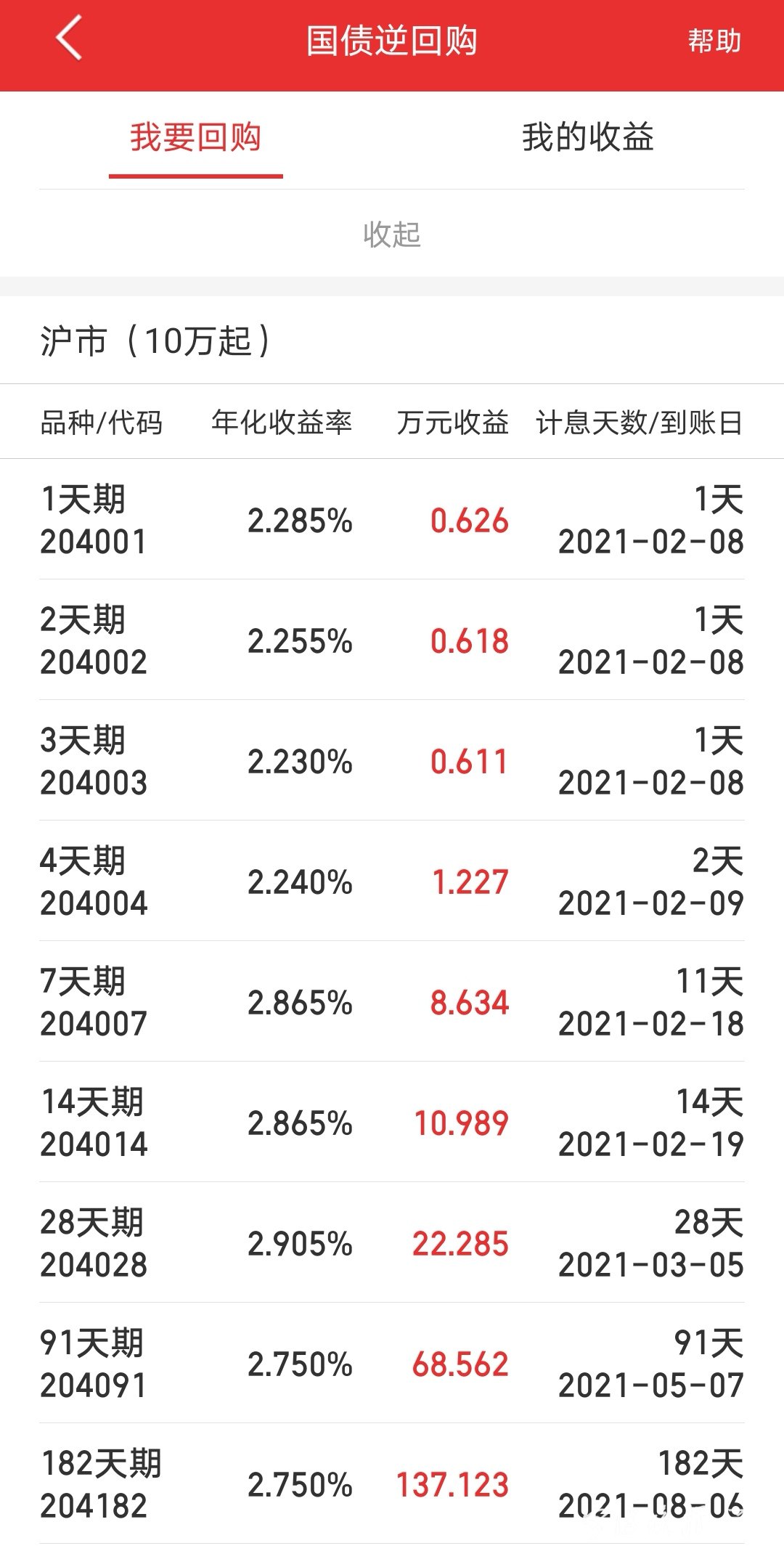The image size is (784, 1551).
Task: Go back using the header arrow
Action: (x=69, y=38)
